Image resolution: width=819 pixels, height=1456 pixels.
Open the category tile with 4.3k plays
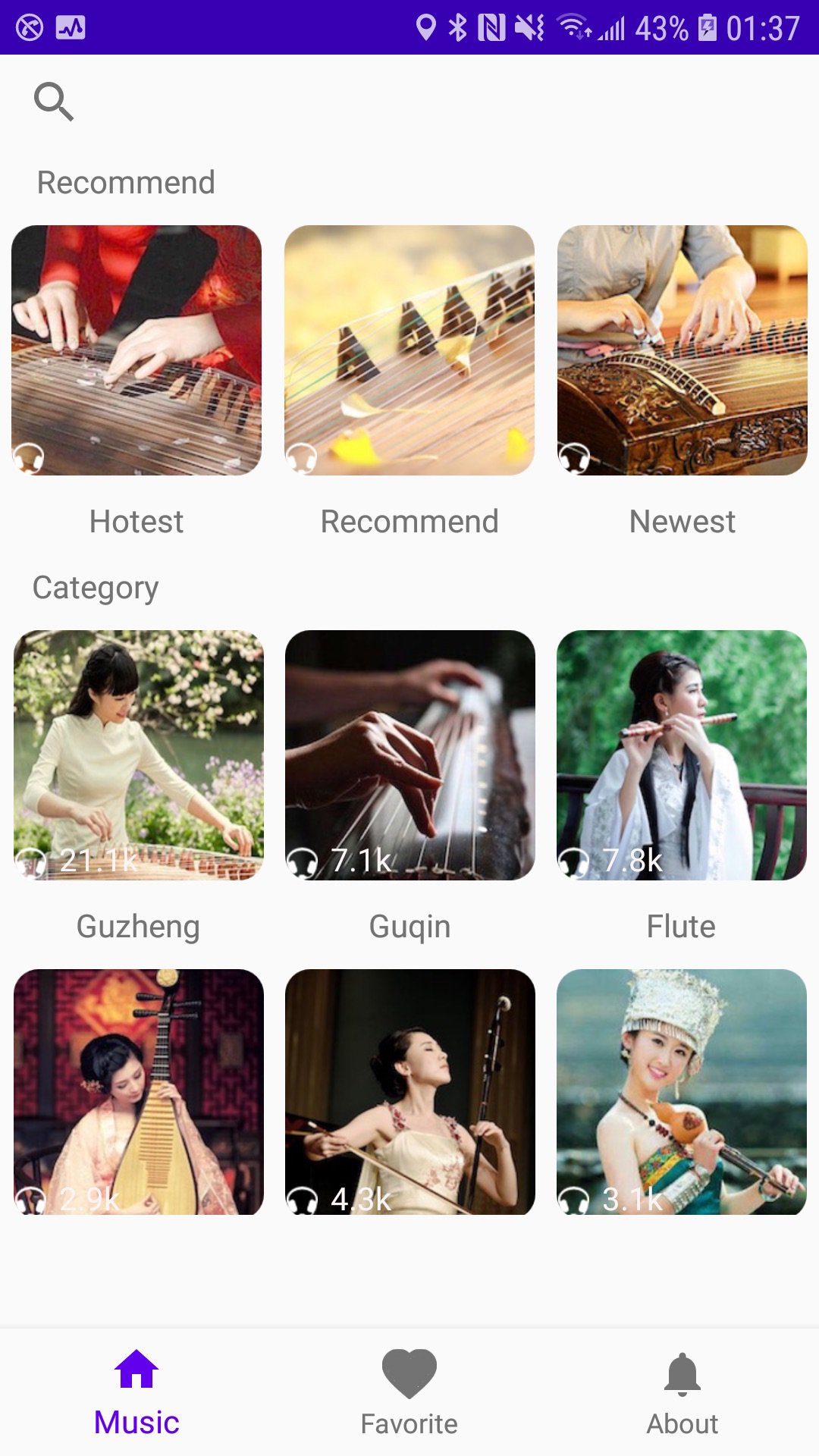pos(410,1092)
